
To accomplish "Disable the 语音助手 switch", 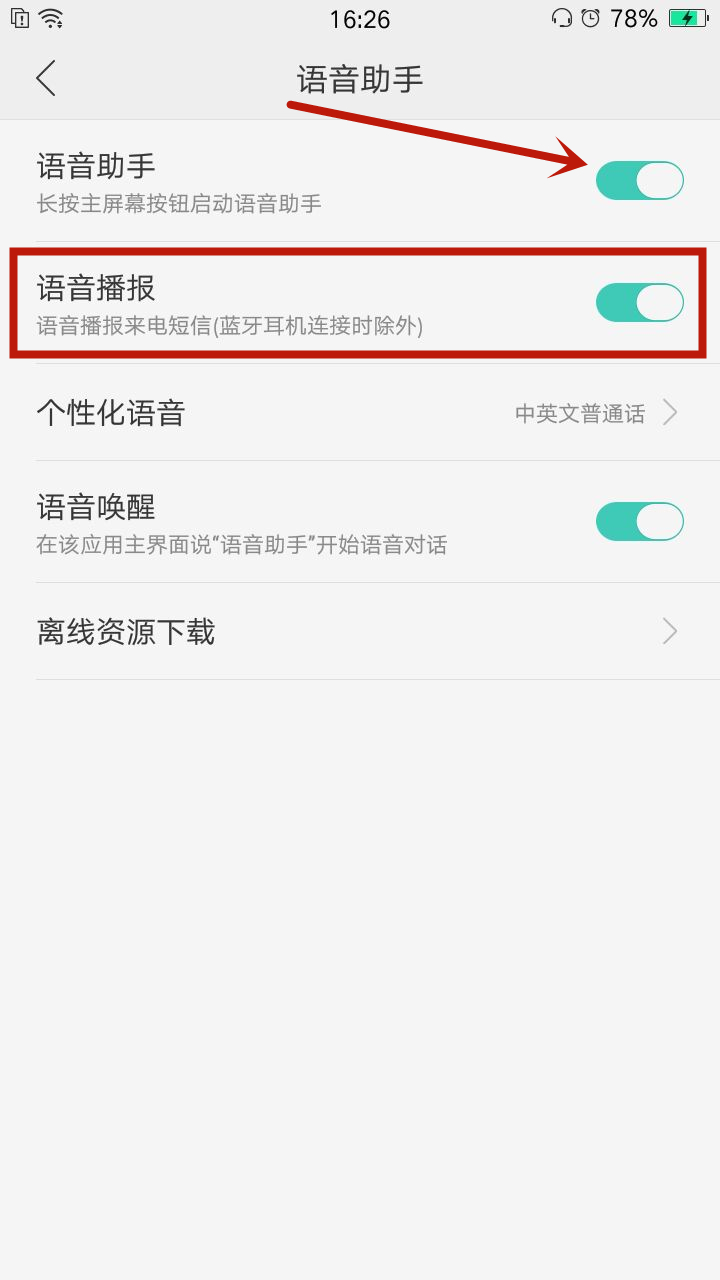I will point(640,180).
